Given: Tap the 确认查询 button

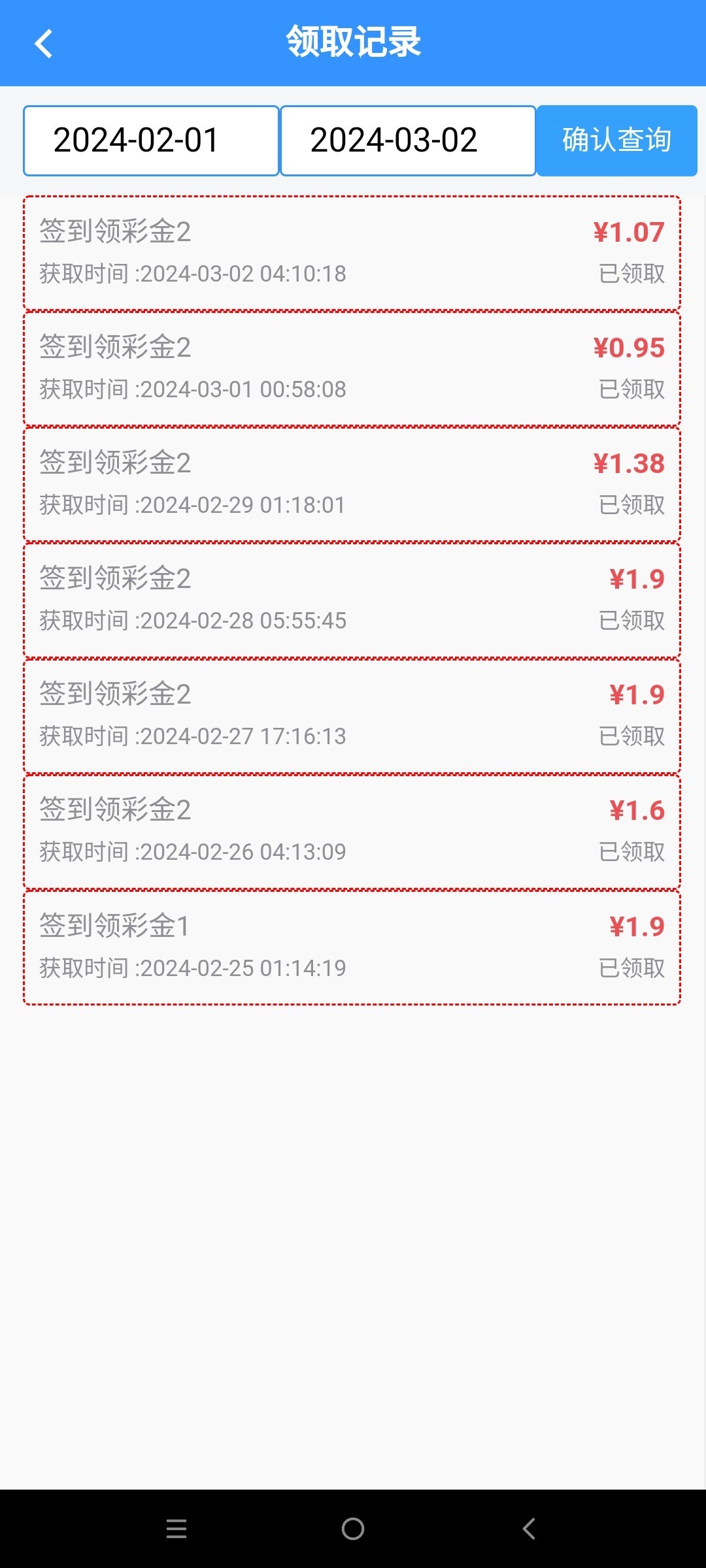Looking at the screenshot, I should pos(616,140).
